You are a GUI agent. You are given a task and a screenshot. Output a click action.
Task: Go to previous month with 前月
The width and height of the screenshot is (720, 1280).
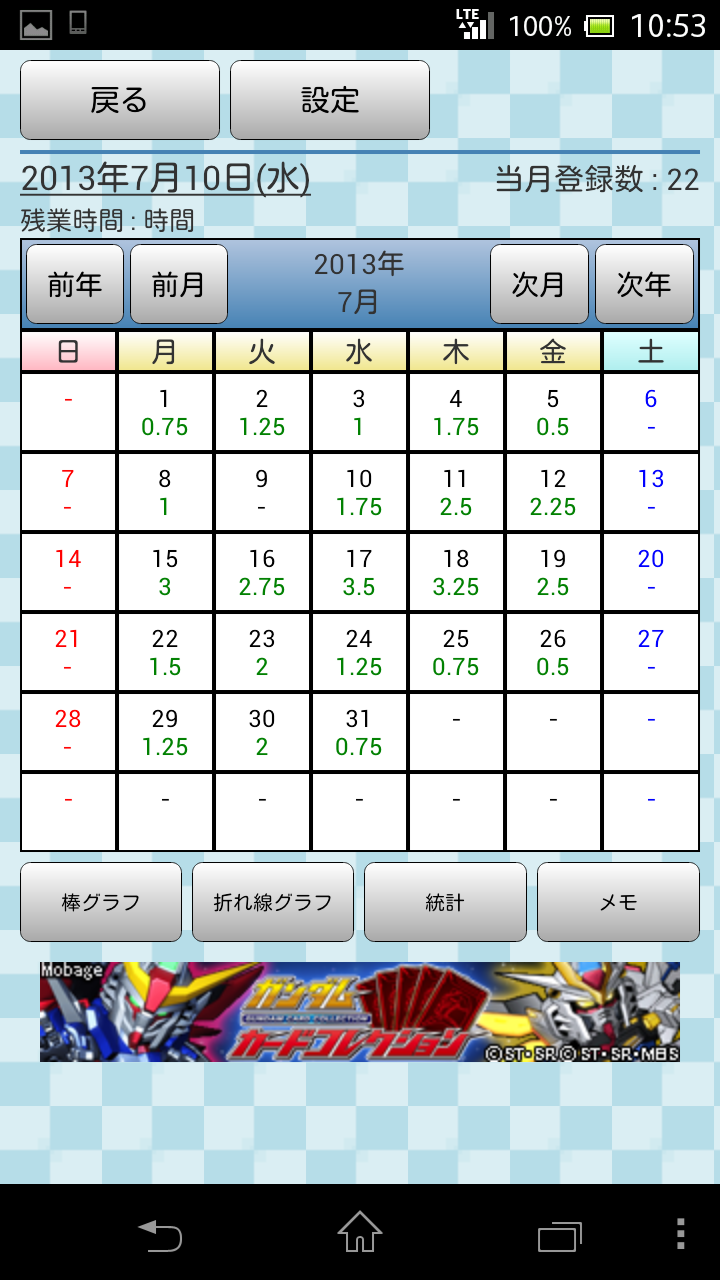tap(179, 284)
